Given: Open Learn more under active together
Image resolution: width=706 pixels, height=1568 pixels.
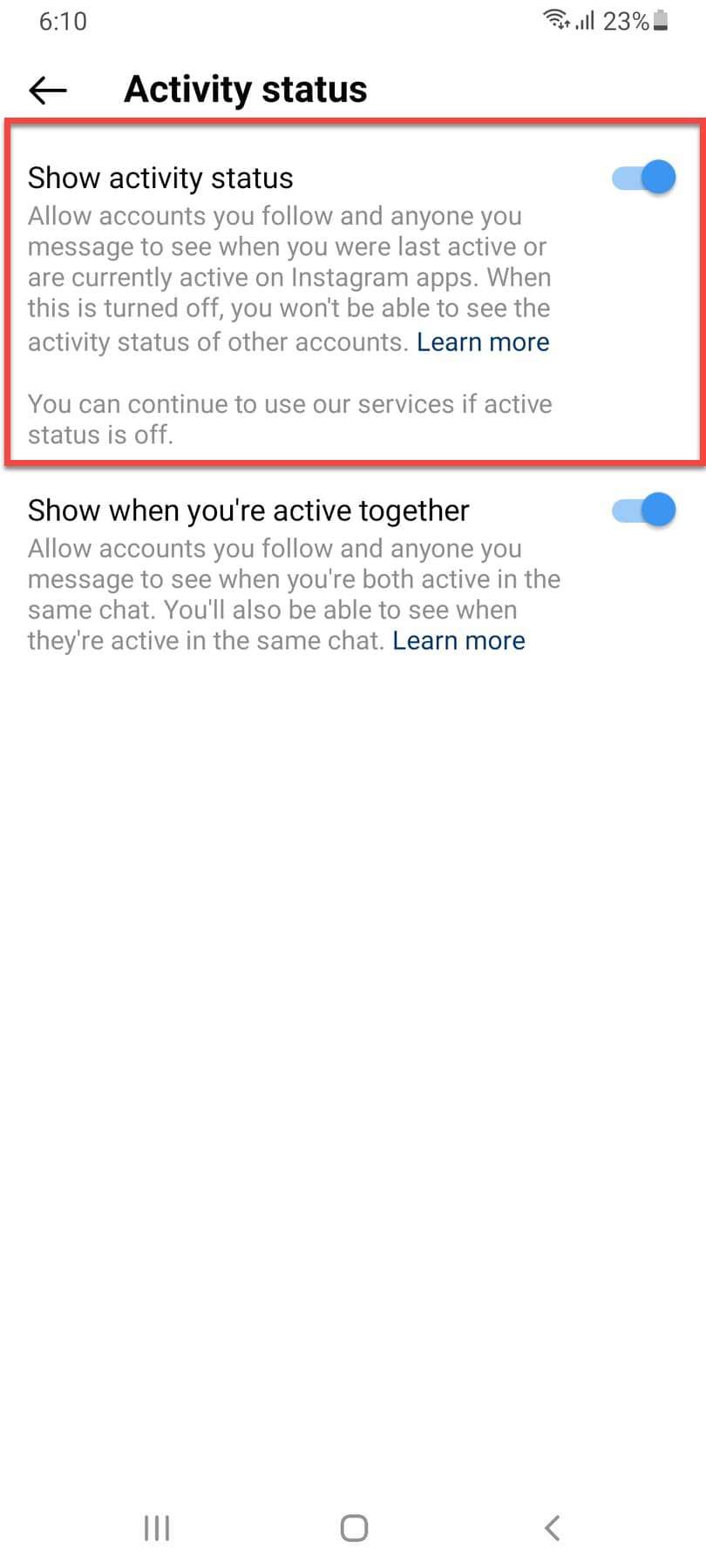Looking at the screenshot, I should coord(458,641).
